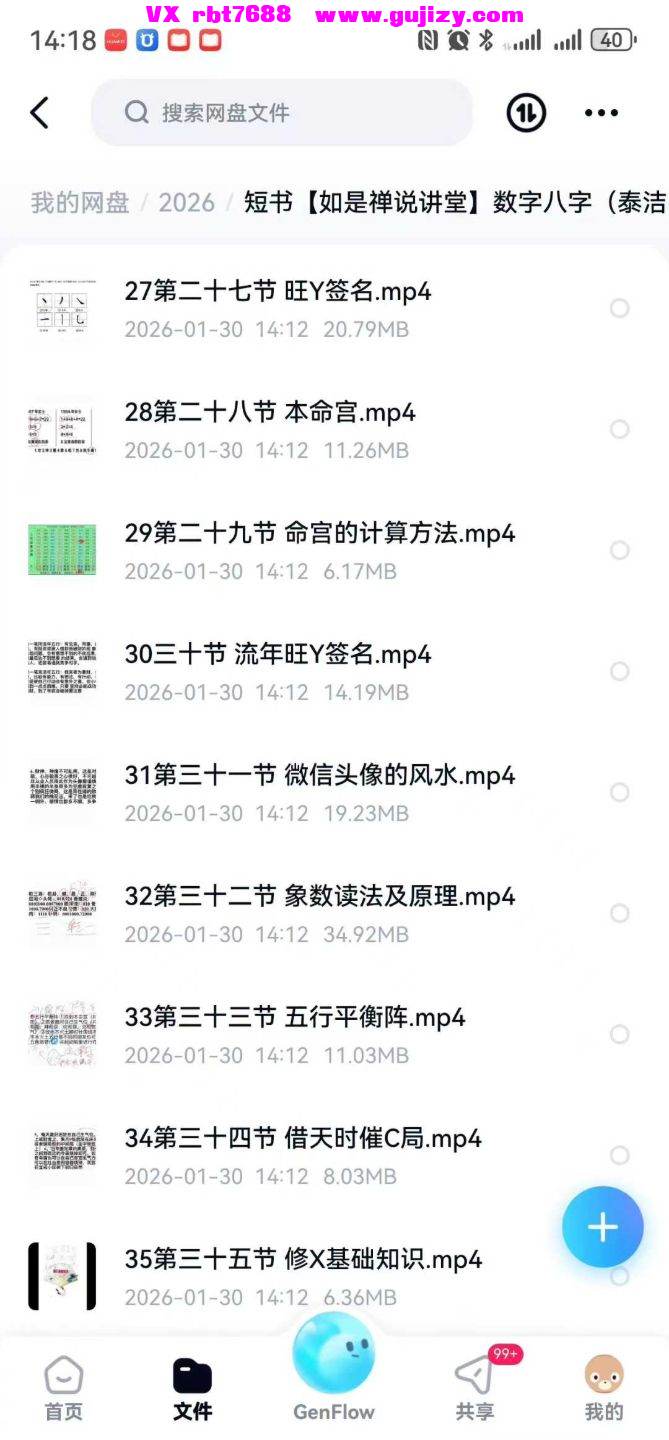Screen dimensions: 669x1440
Task: Open 32第三十二节 象数读法及原理.mp4
Action: [320, 897]
